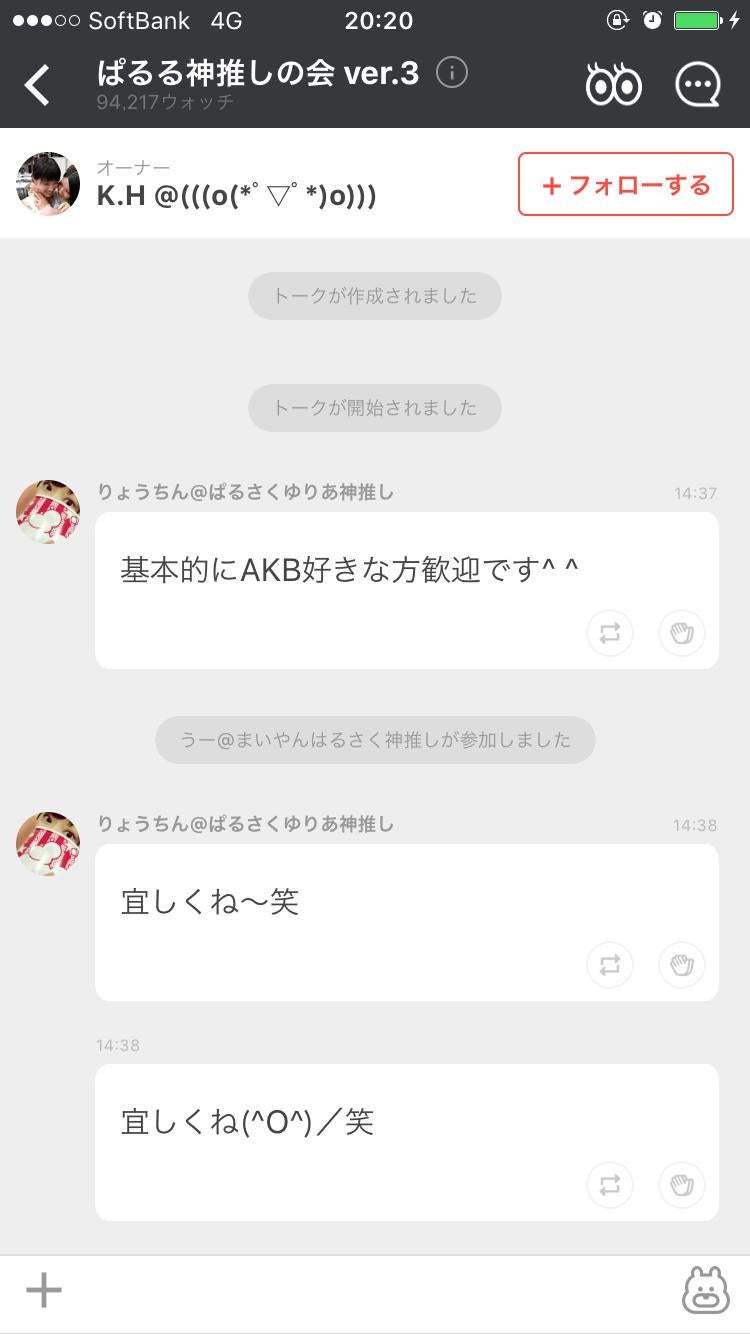
Task: Tap K.H's owner avatar picture
Action: [47, 184]
